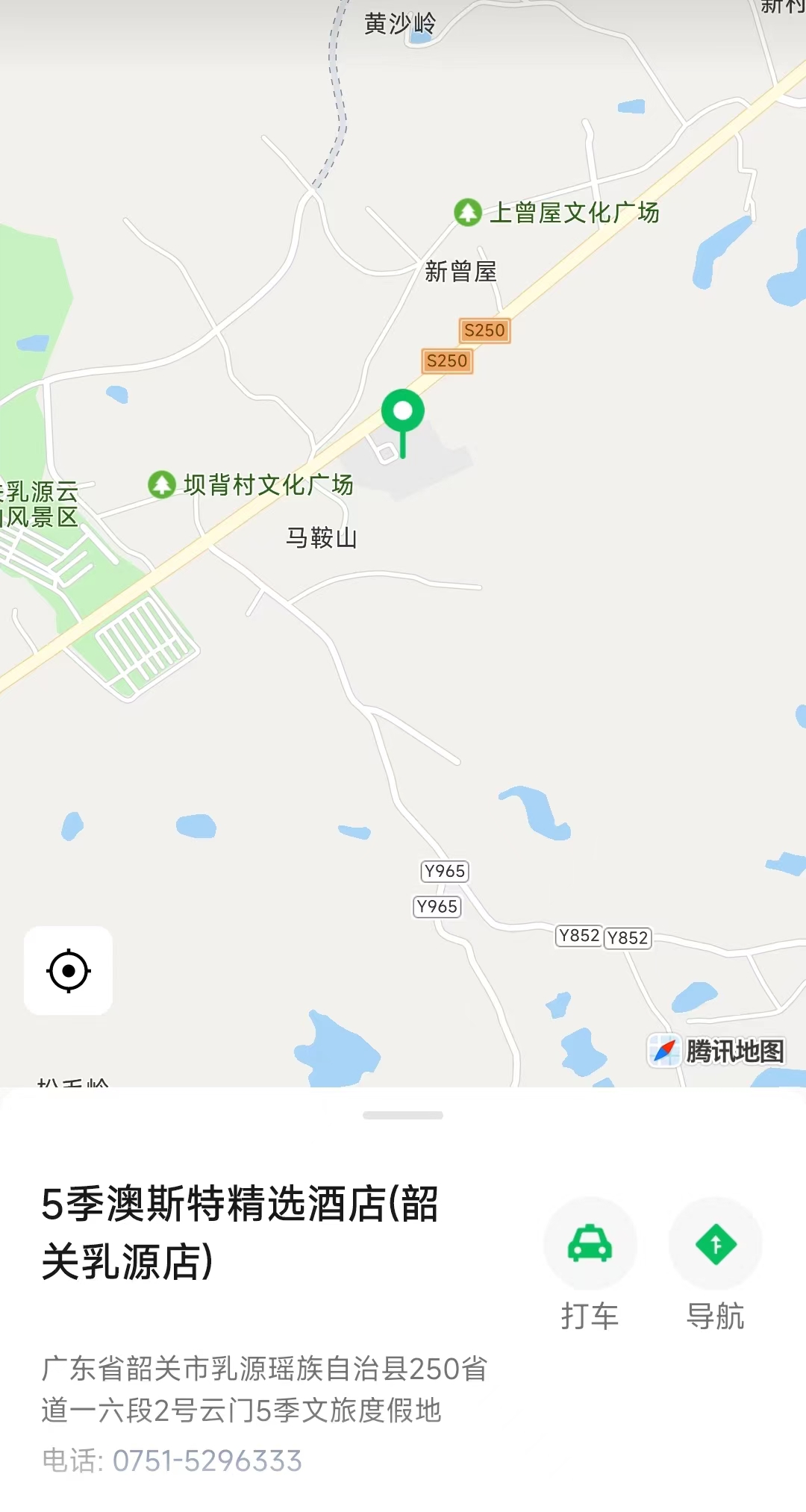Tap the 打车 taxi button

(590, 1243)
